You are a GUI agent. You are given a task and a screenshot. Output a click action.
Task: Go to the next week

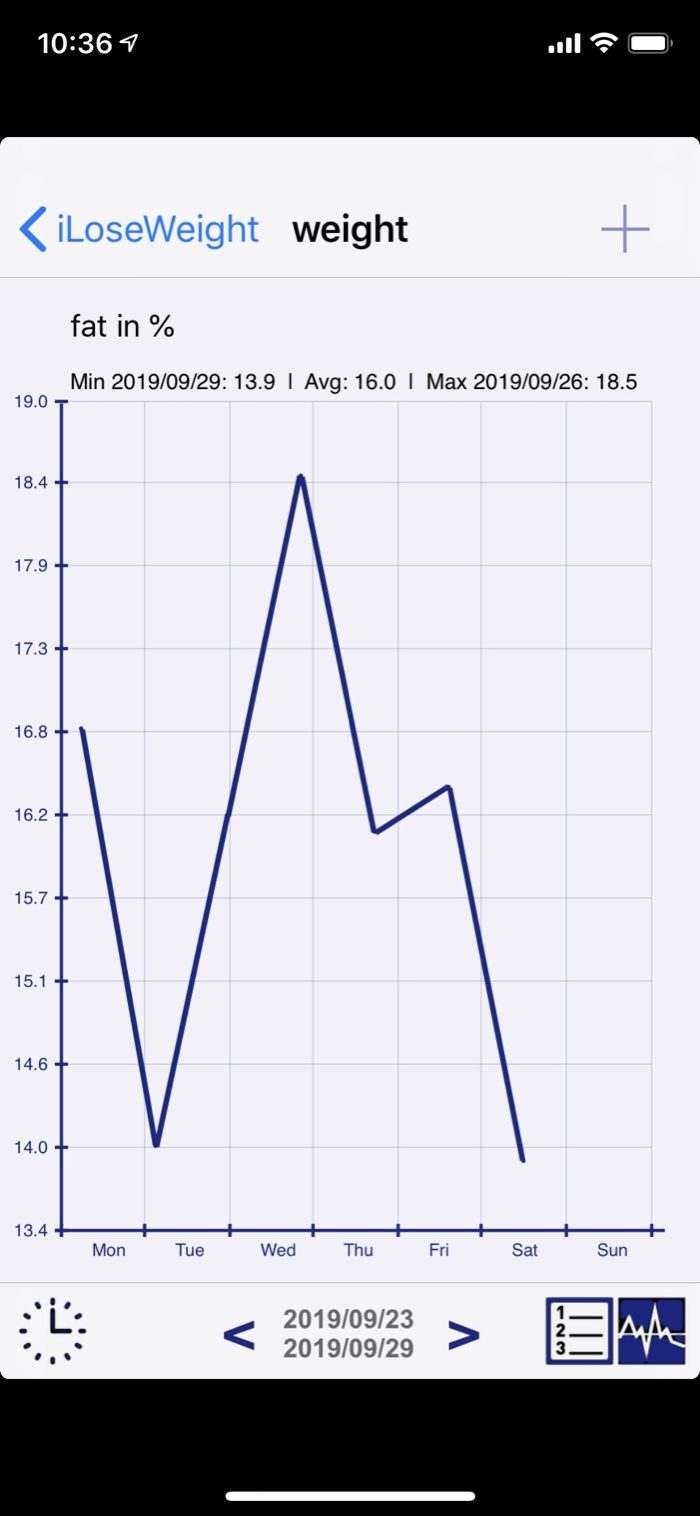pos(463,1334)
